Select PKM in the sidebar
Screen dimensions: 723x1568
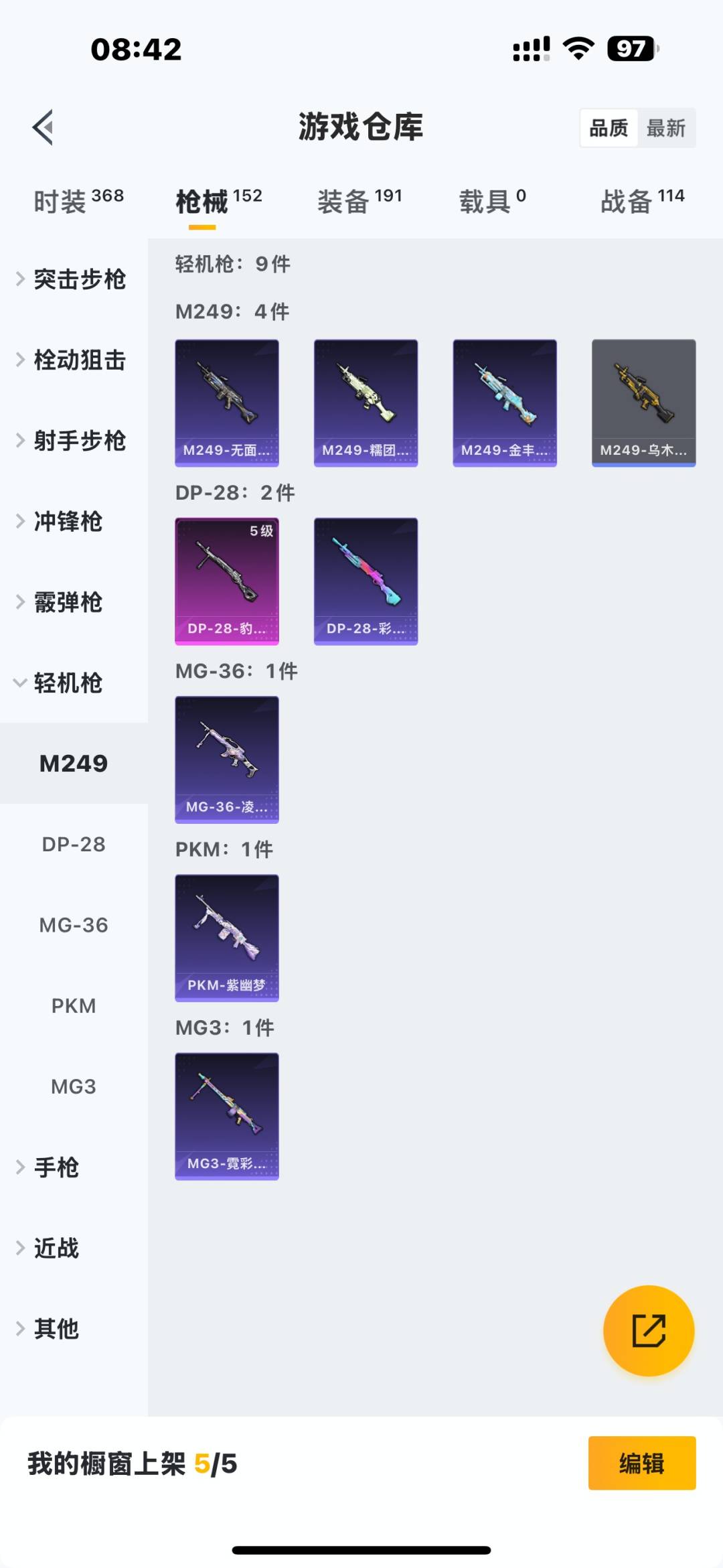point(74,1005)
